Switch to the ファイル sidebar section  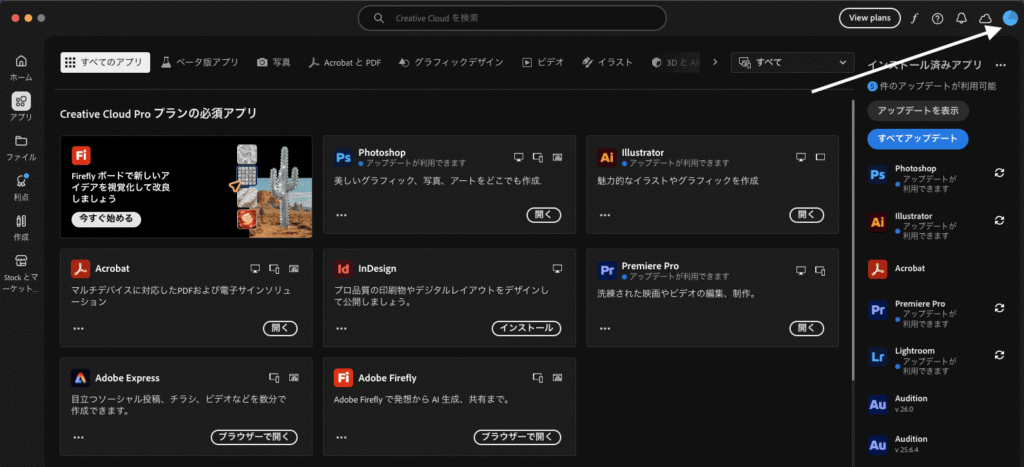[x=21, y=147]
